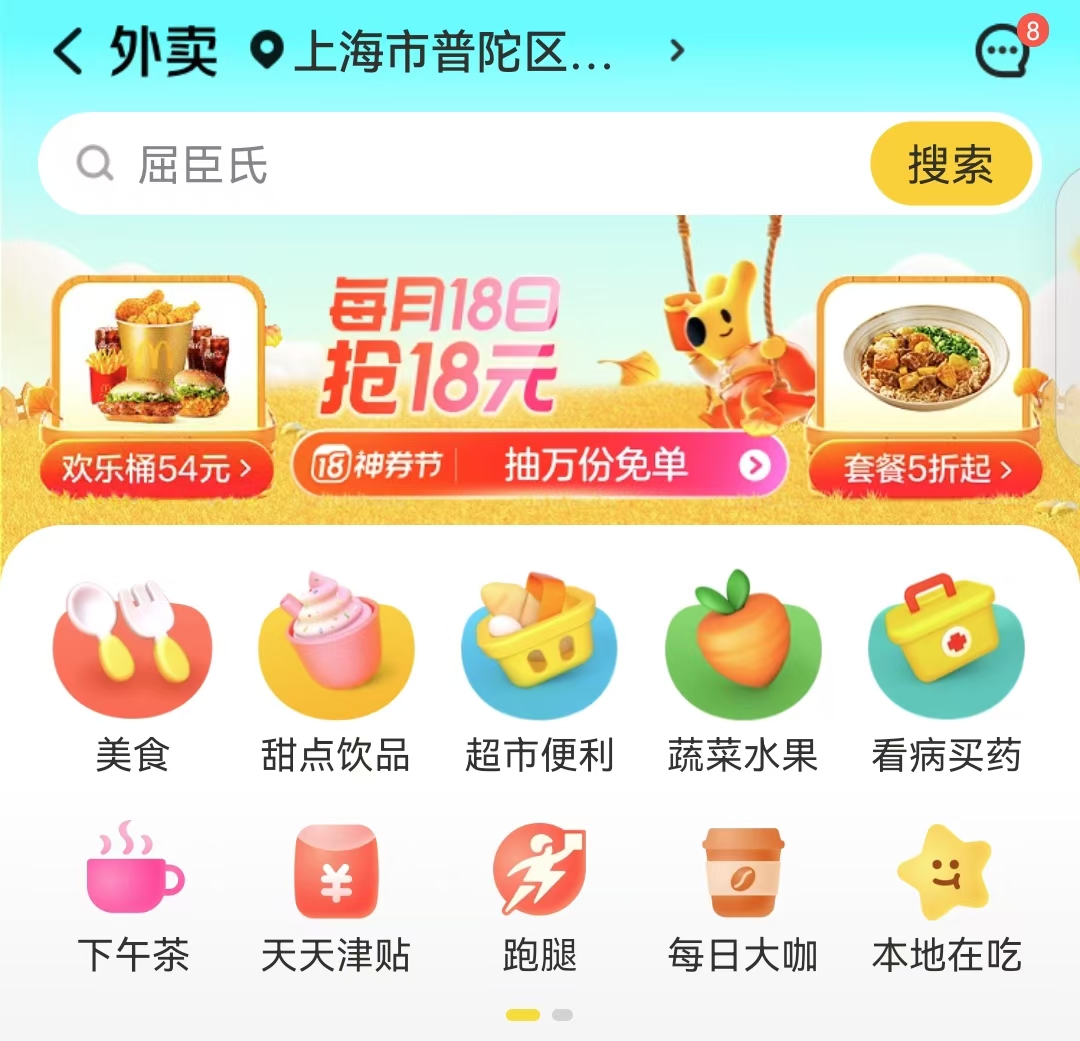Hit the yellow 搜索 button
Screen dimensions: 1080x1041
tap(950, 164)
